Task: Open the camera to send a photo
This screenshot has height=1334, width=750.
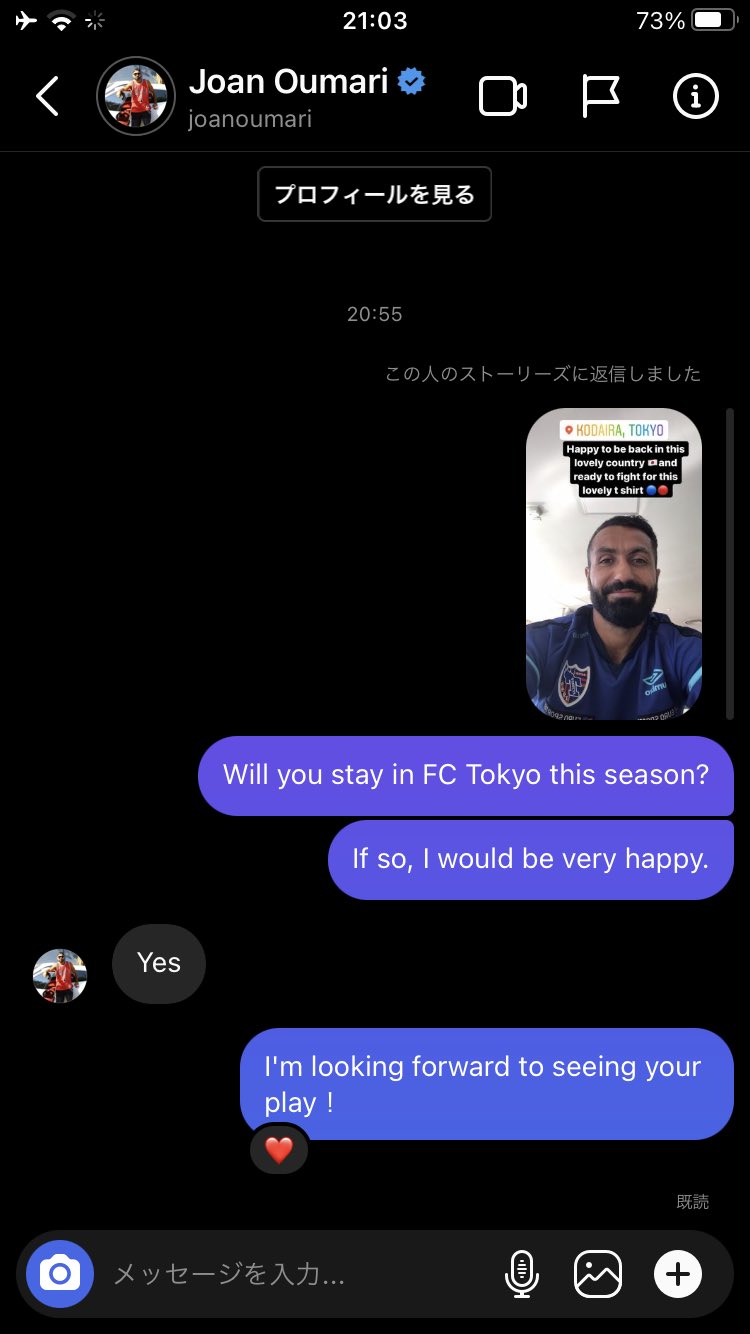Action: (60, 1274)
